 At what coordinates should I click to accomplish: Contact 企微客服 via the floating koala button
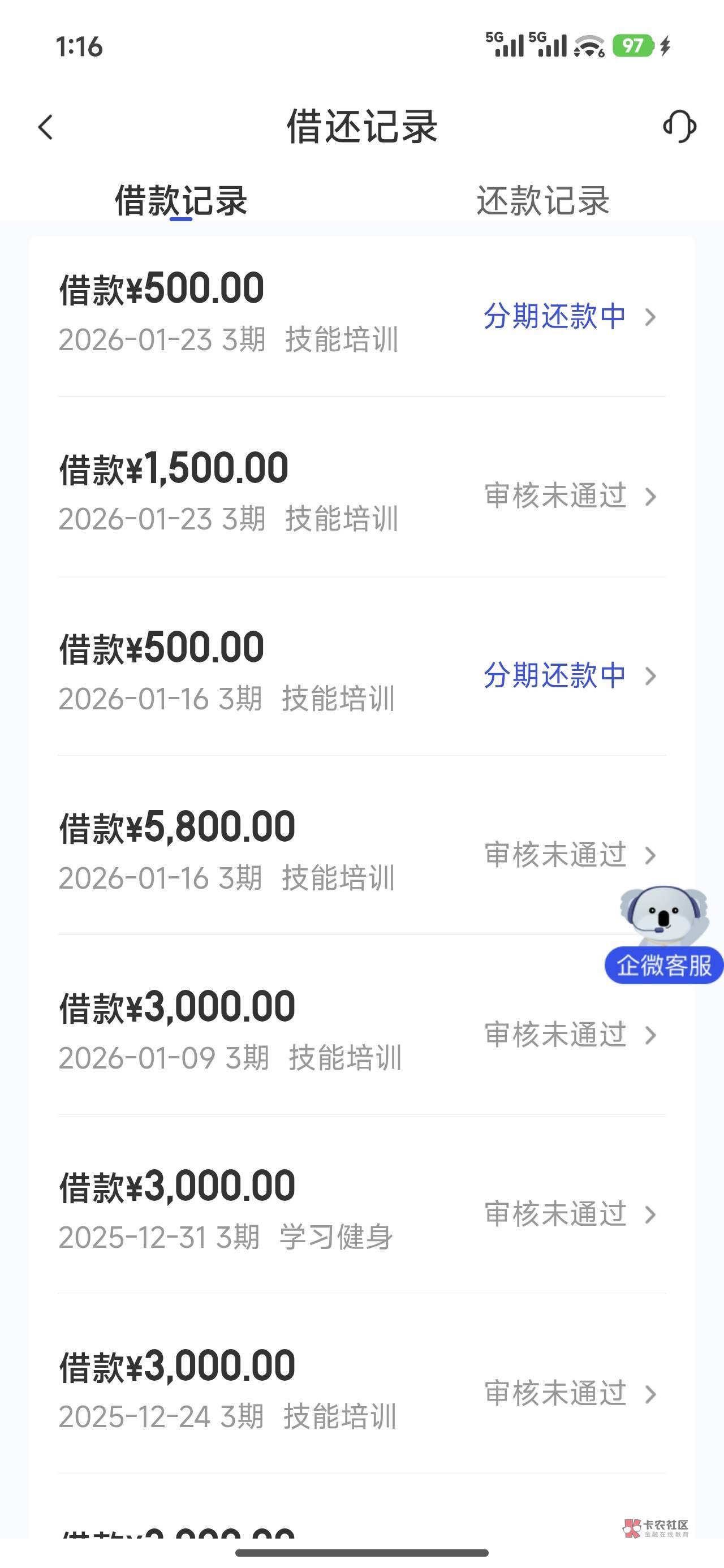click(x=663, y=937)
